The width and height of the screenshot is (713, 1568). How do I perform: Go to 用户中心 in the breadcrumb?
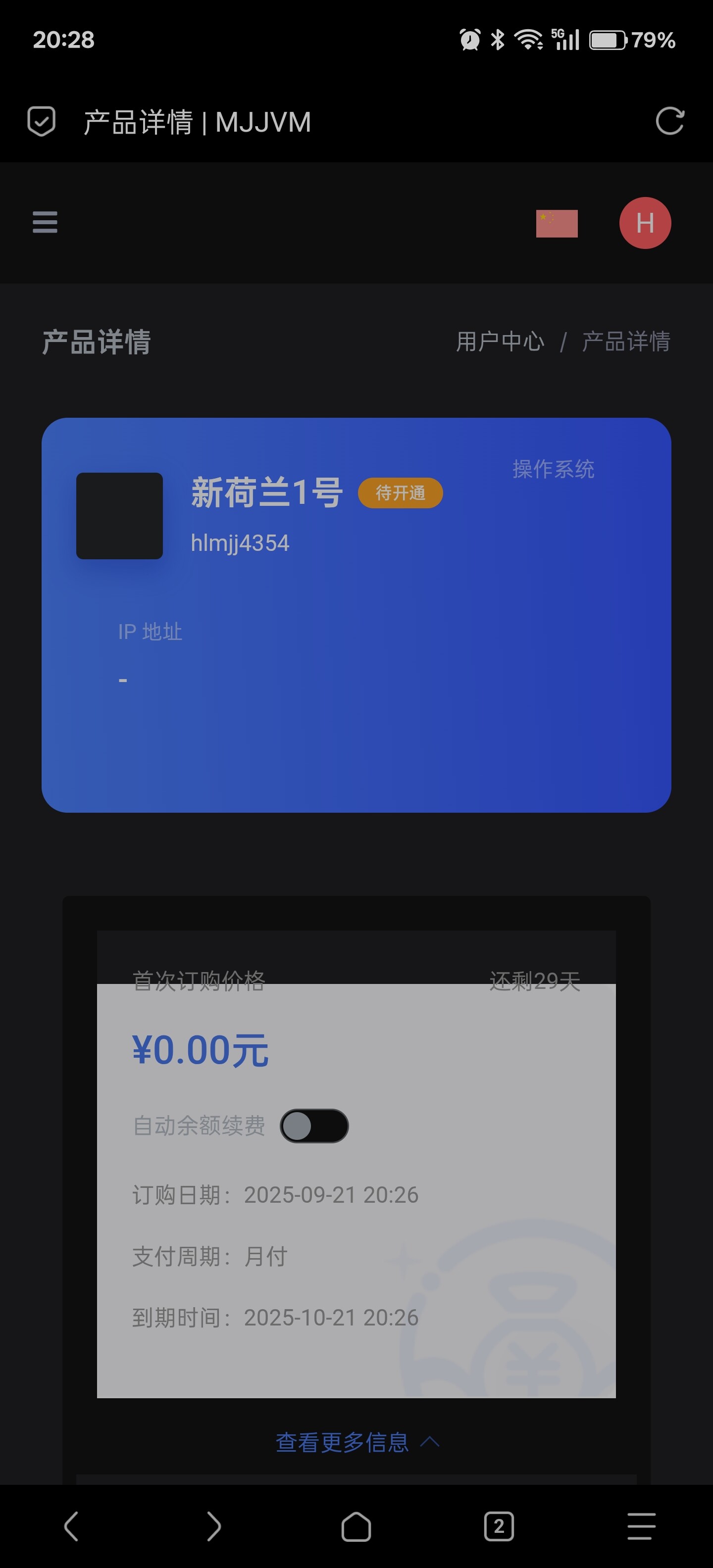(x=500, y=342)
